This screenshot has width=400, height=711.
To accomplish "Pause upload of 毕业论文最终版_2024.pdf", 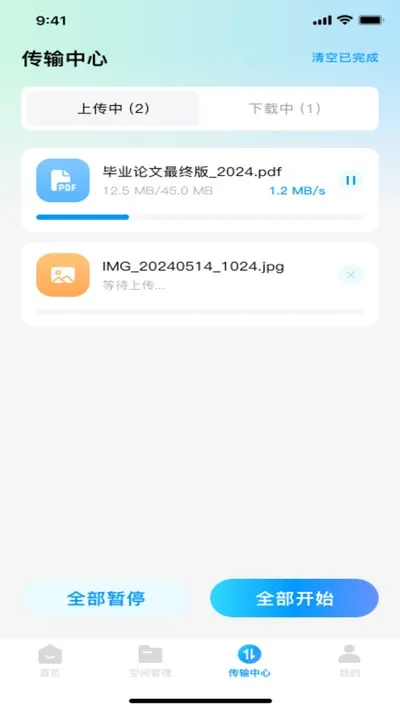I will click(x=351, y=180).
